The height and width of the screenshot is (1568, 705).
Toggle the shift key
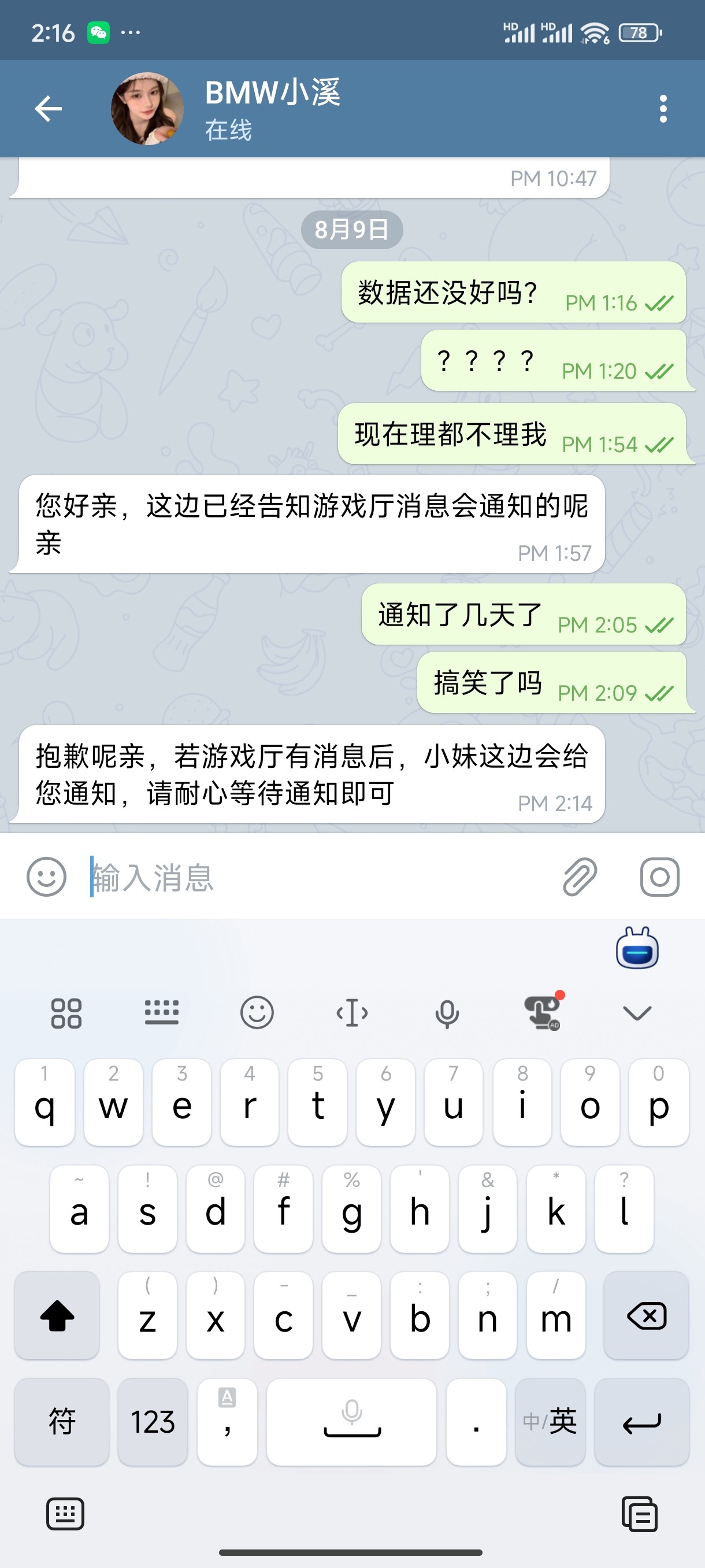pyautogui.click(x=57, y=1316)
